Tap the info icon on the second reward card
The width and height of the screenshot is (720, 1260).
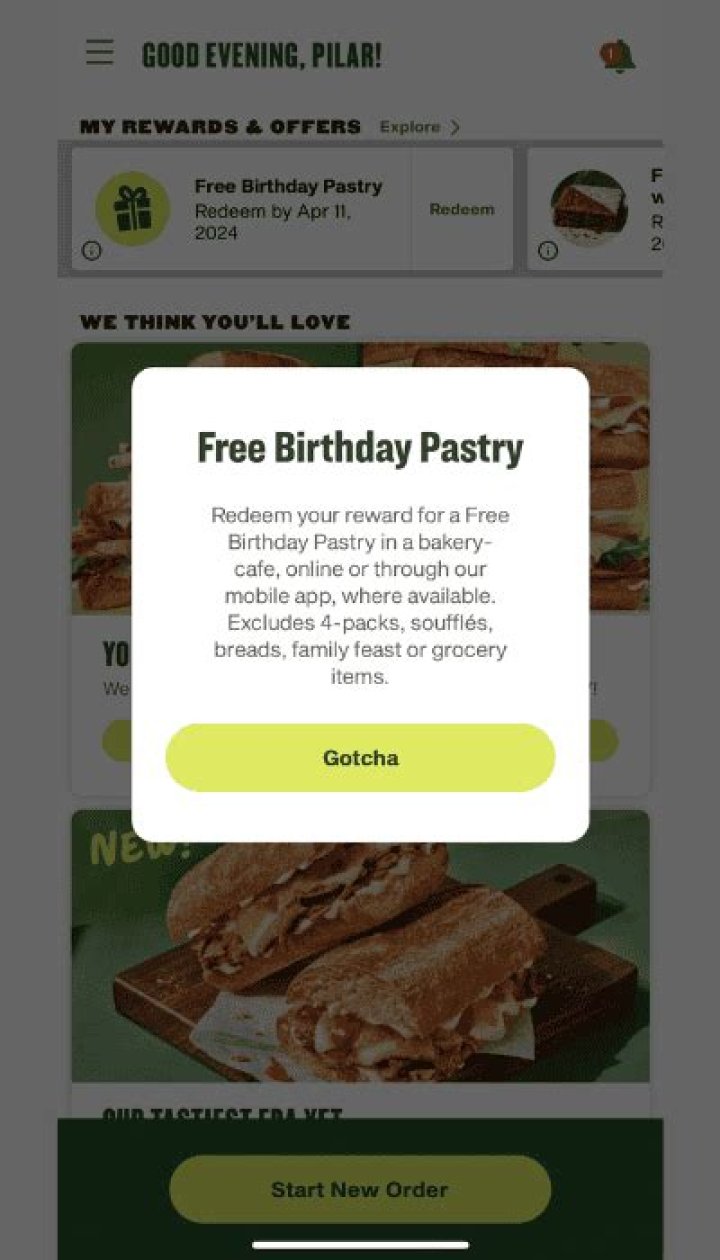tap(548, 249)
